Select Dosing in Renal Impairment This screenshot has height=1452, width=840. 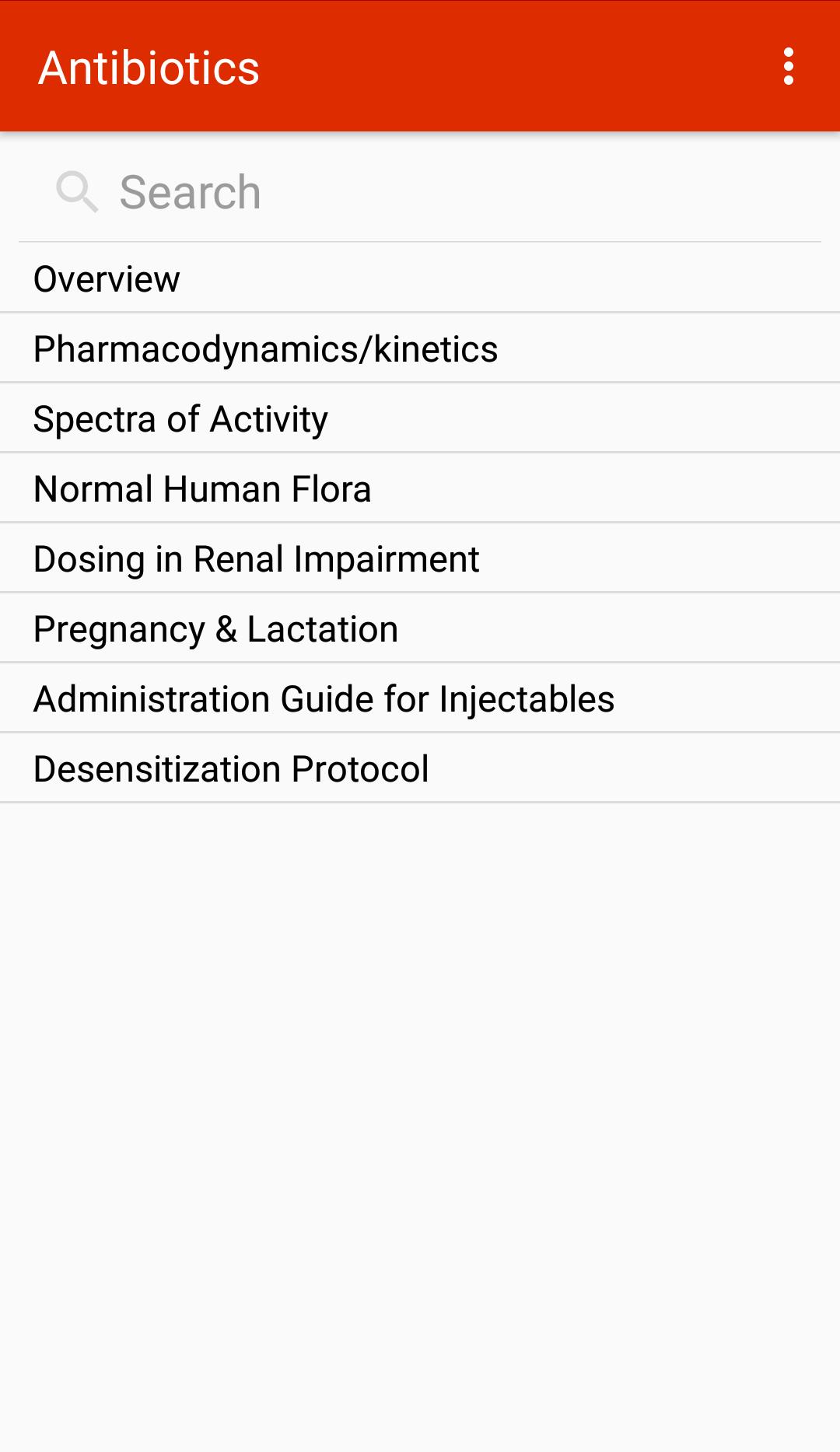tap(420, 558)
